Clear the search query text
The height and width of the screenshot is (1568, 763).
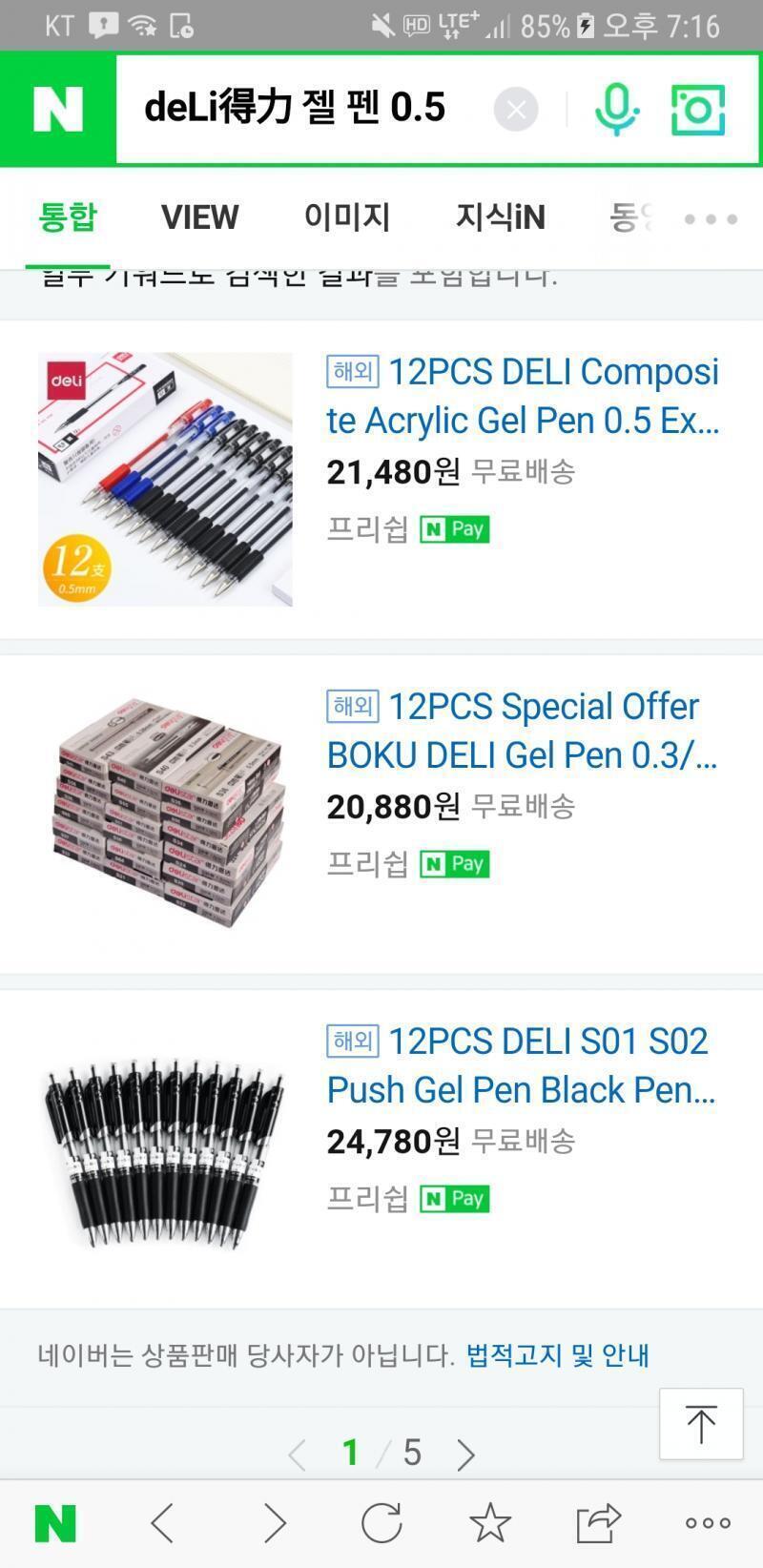coord(516,110)
